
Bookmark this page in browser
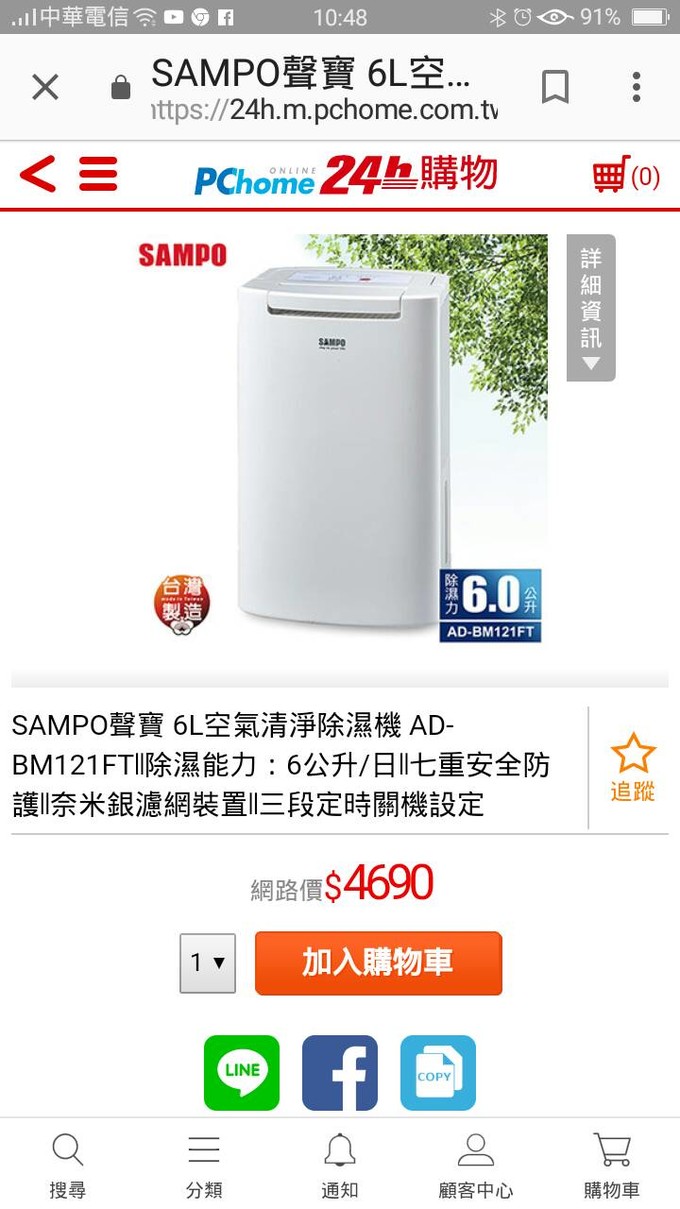point(555,87)
